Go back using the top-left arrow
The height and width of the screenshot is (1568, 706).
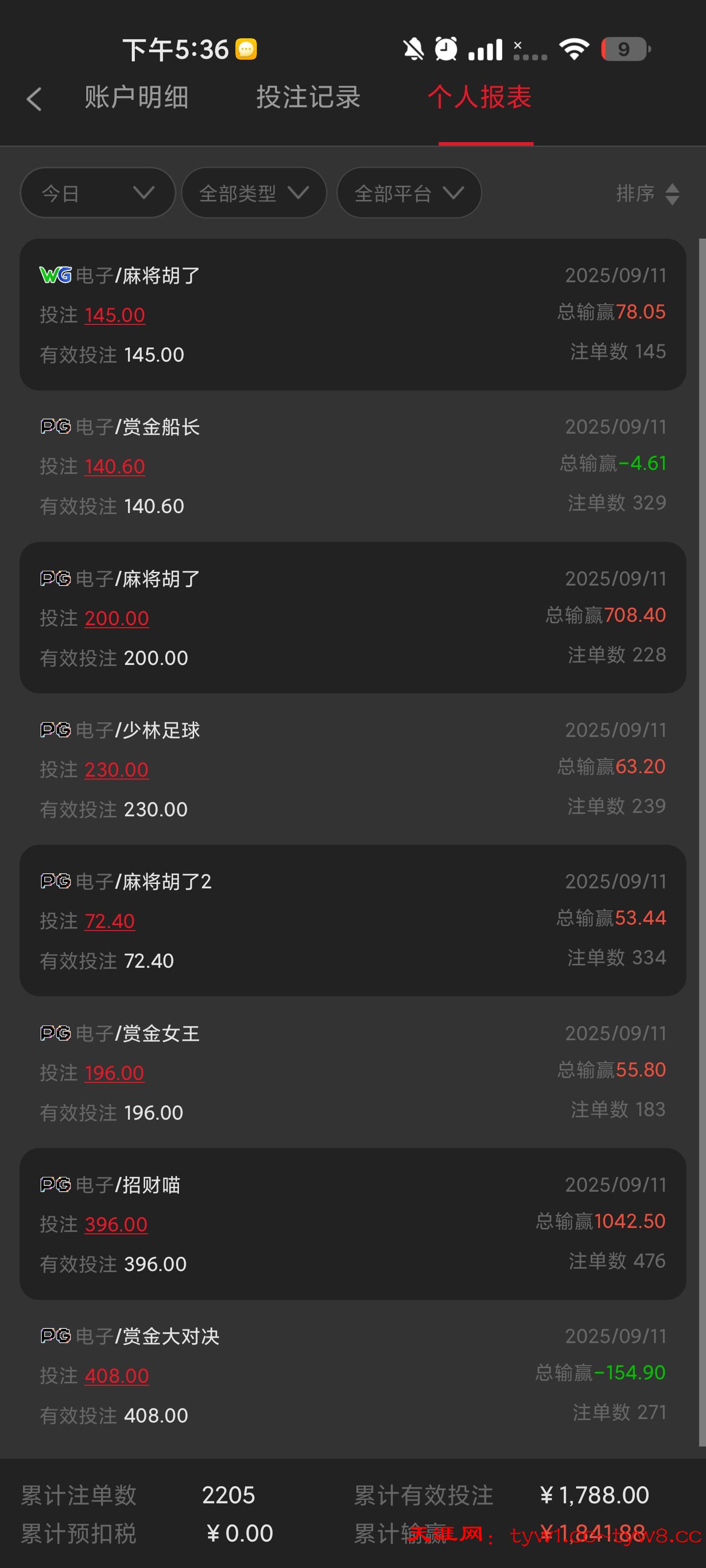point(34,98)
